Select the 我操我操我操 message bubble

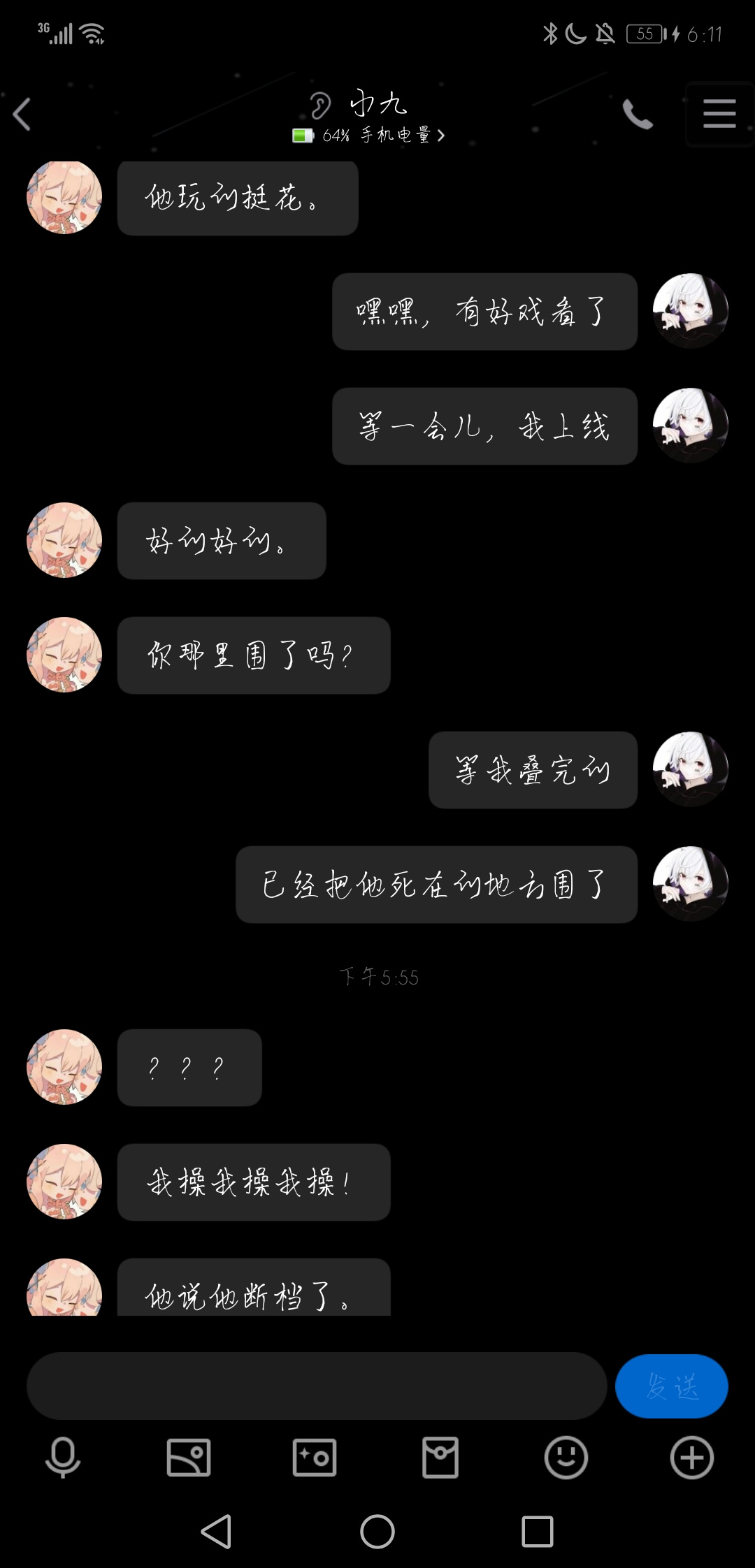click(x=253, y=1182)
